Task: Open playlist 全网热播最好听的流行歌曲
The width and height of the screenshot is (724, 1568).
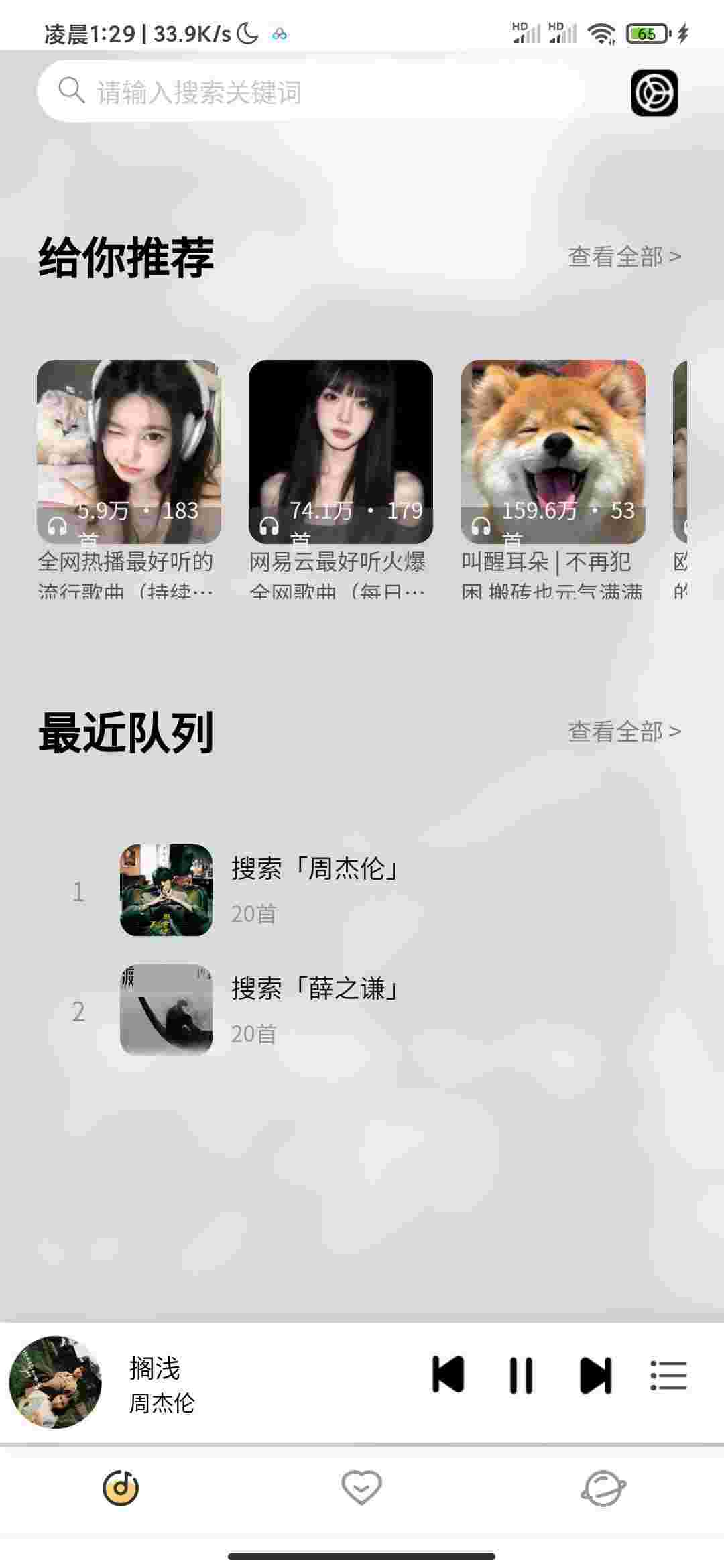Action: 129,452
